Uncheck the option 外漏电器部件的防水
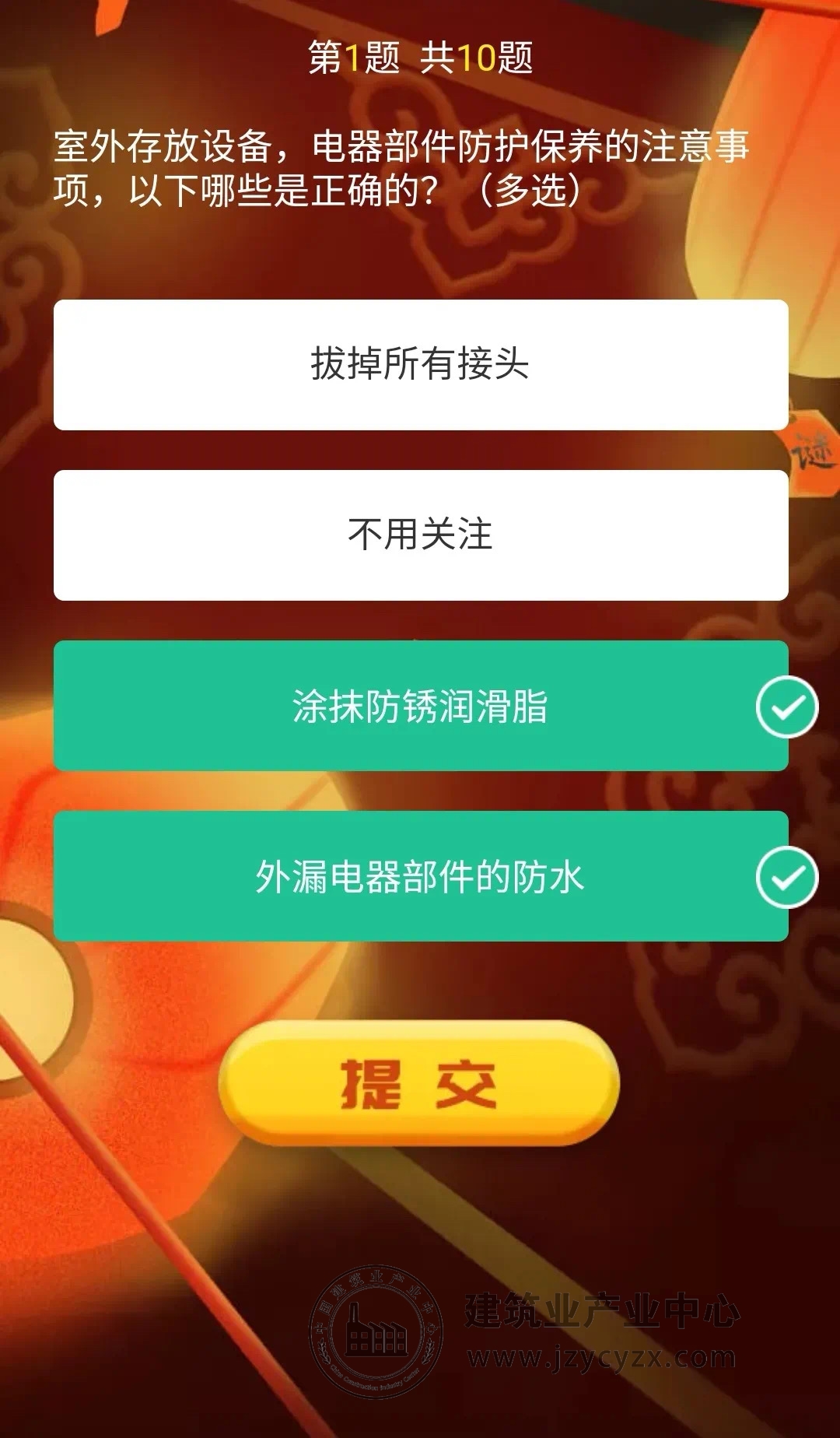The image size is (840, 1438). click(420, 876)
